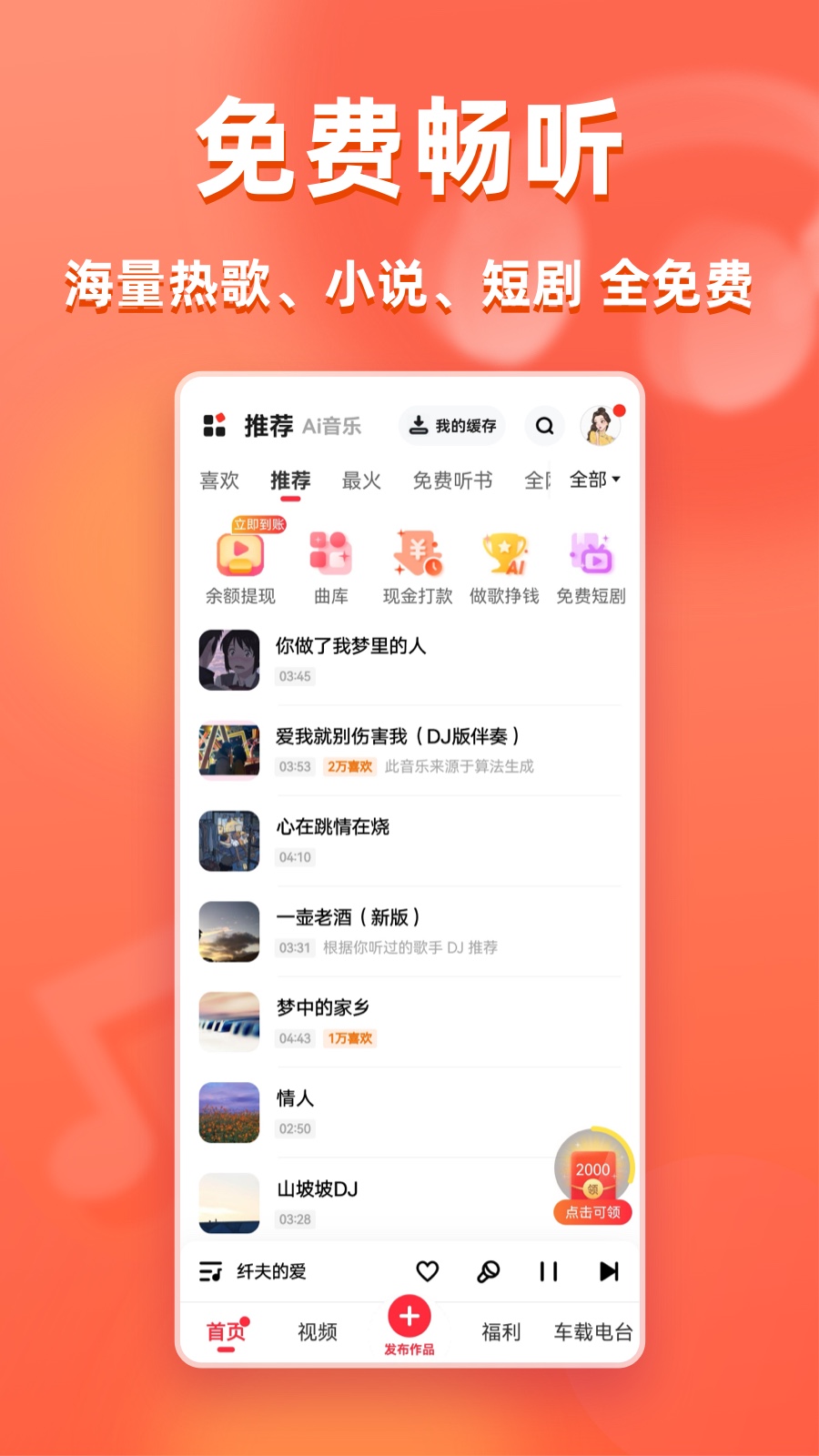Pause the currently playing song
Screen dimensions: 819x1456
click(548, 1272)
